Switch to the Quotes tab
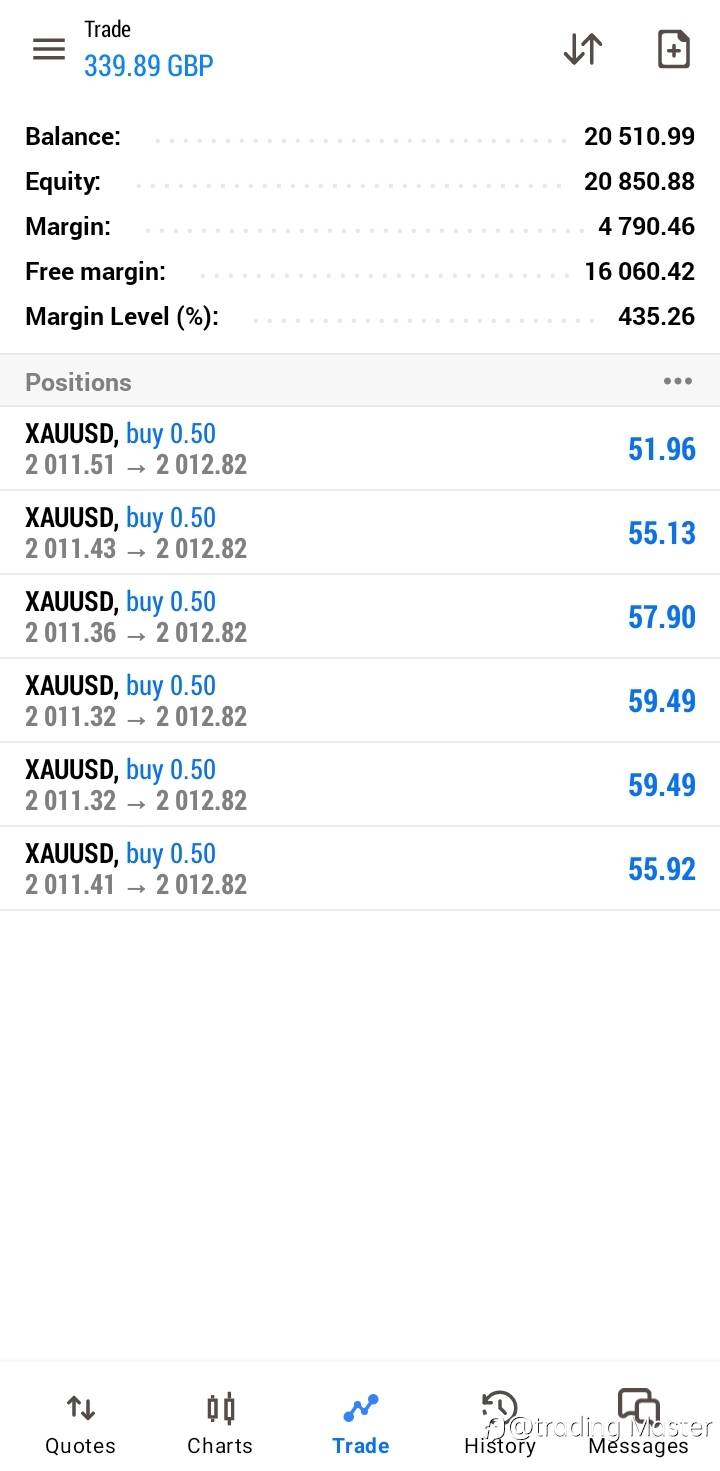Screen dimensions: 720x1471 (x=80, y=1424)
